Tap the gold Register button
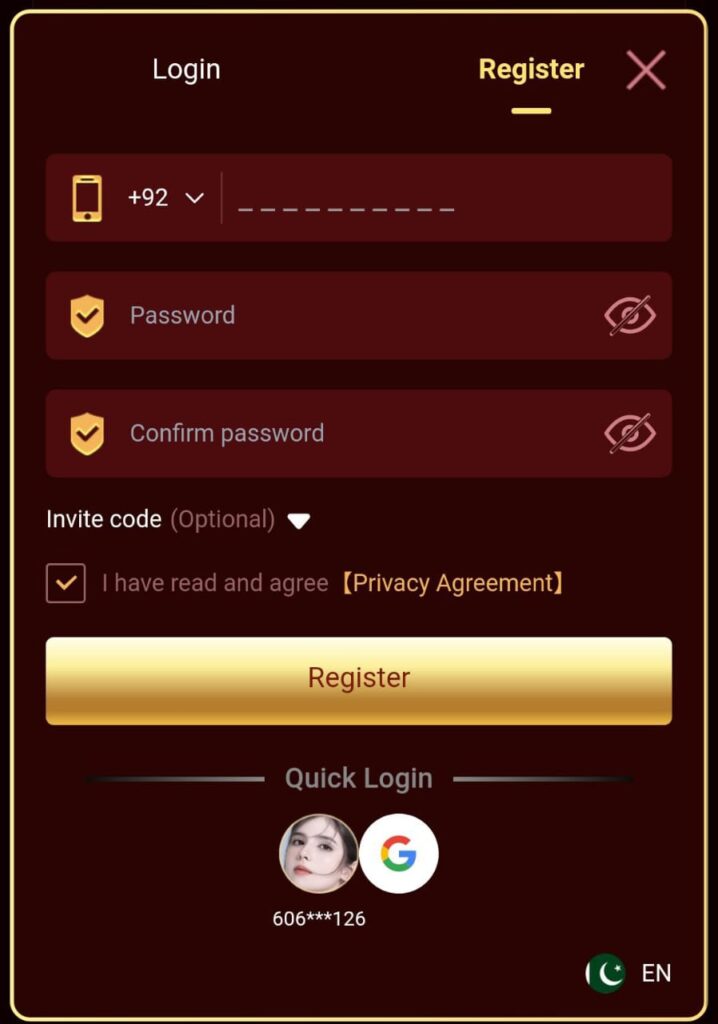The image size is (718, 1024). (359, 680)
